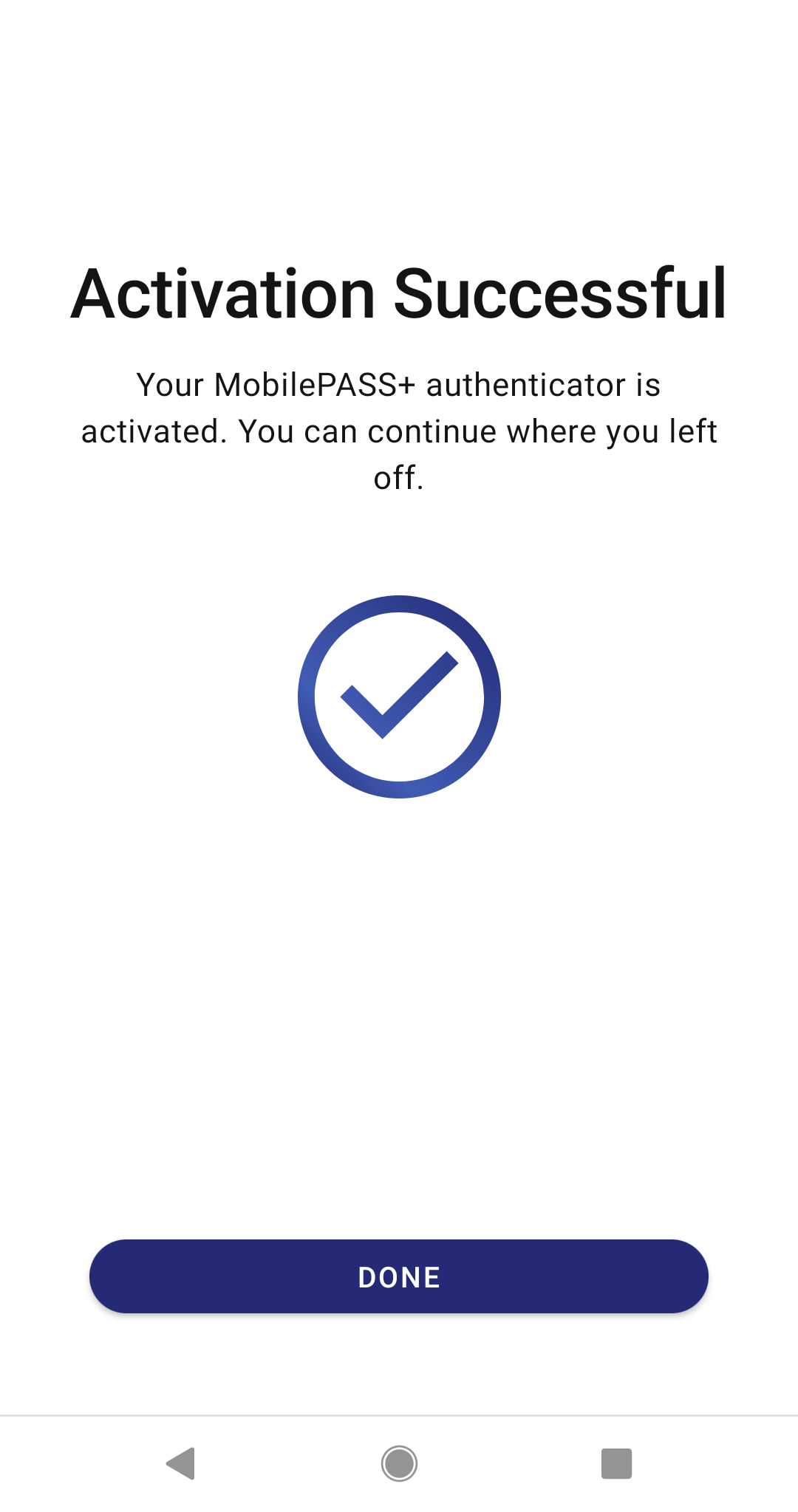Viewport: 798px width, 1512px height.
Task: Tap the DONE button
Action: [x=399, y=1276]
